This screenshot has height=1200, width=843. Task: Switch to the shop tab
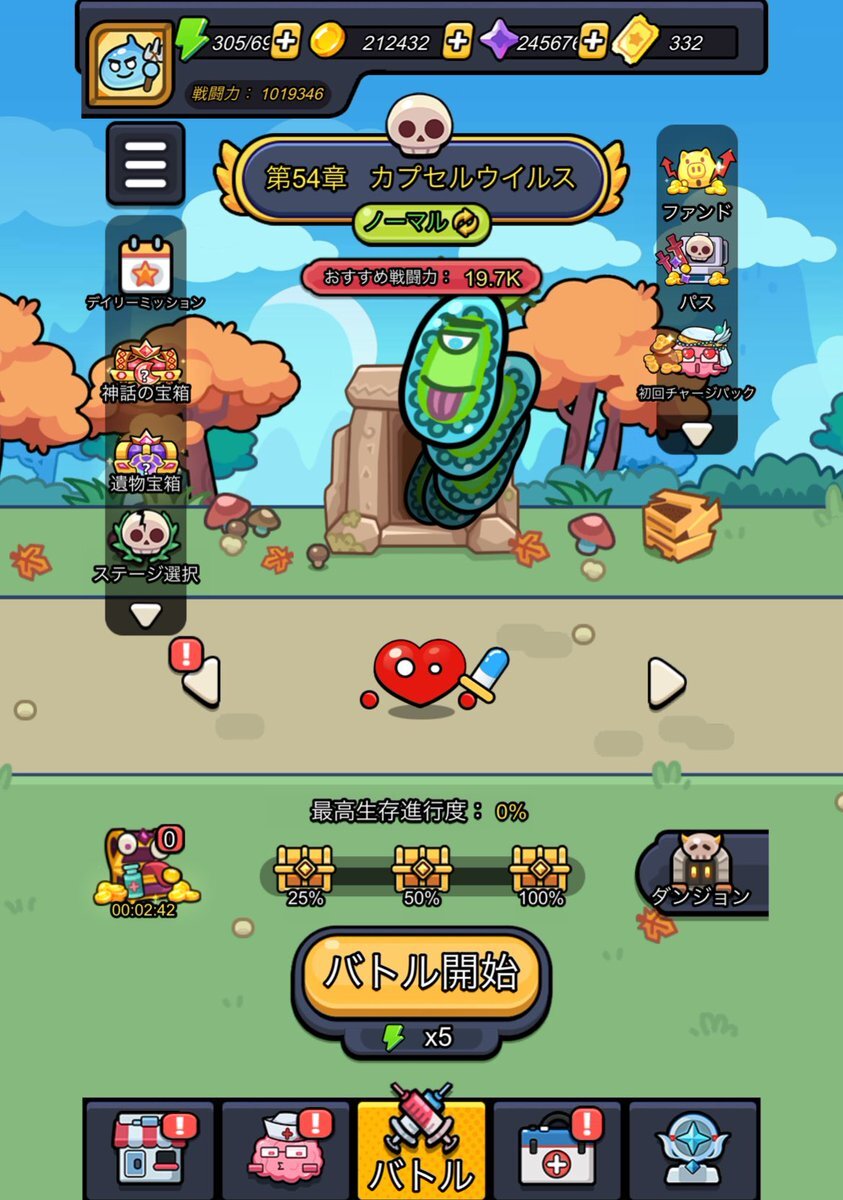coord(148,1147)
